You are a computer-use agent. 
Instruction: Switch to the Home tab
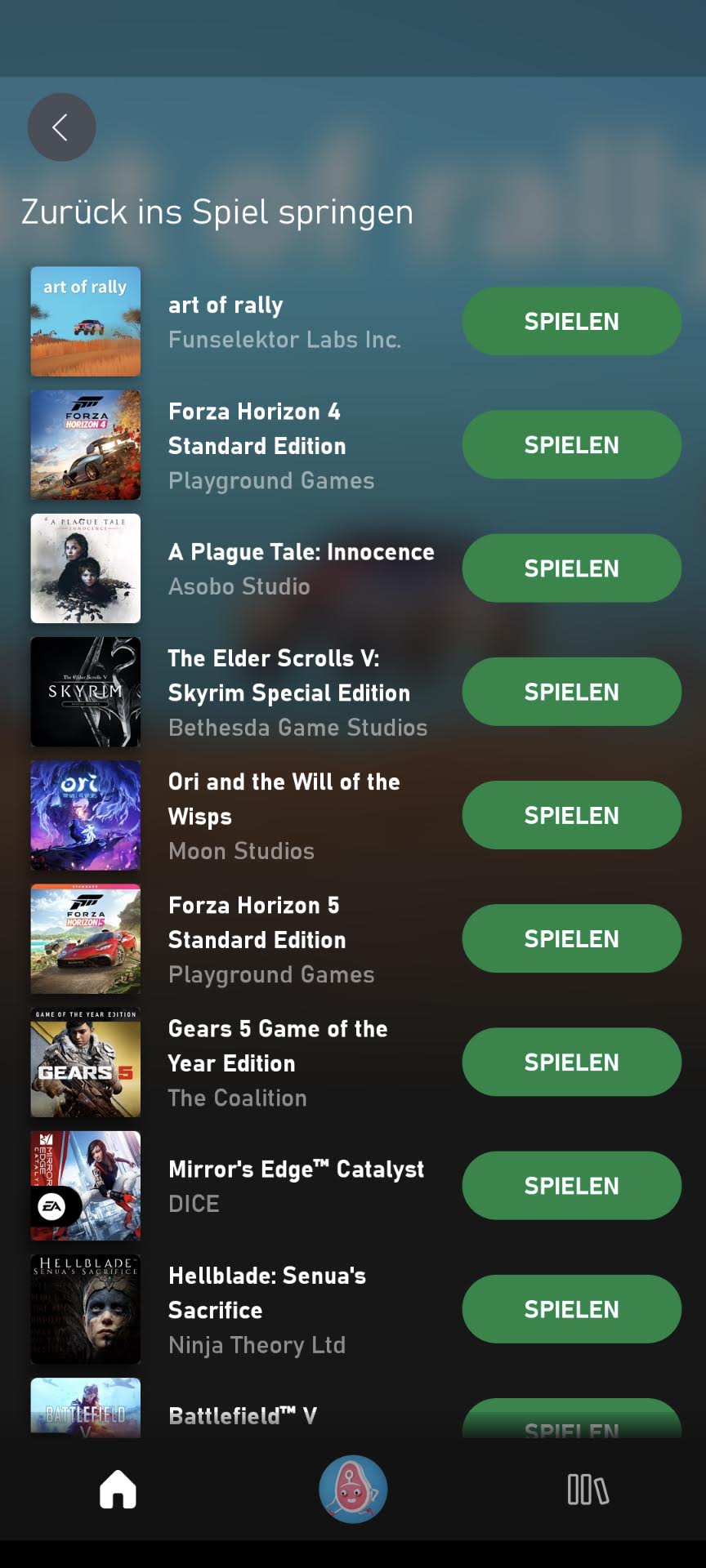[x=118, y=1489]
